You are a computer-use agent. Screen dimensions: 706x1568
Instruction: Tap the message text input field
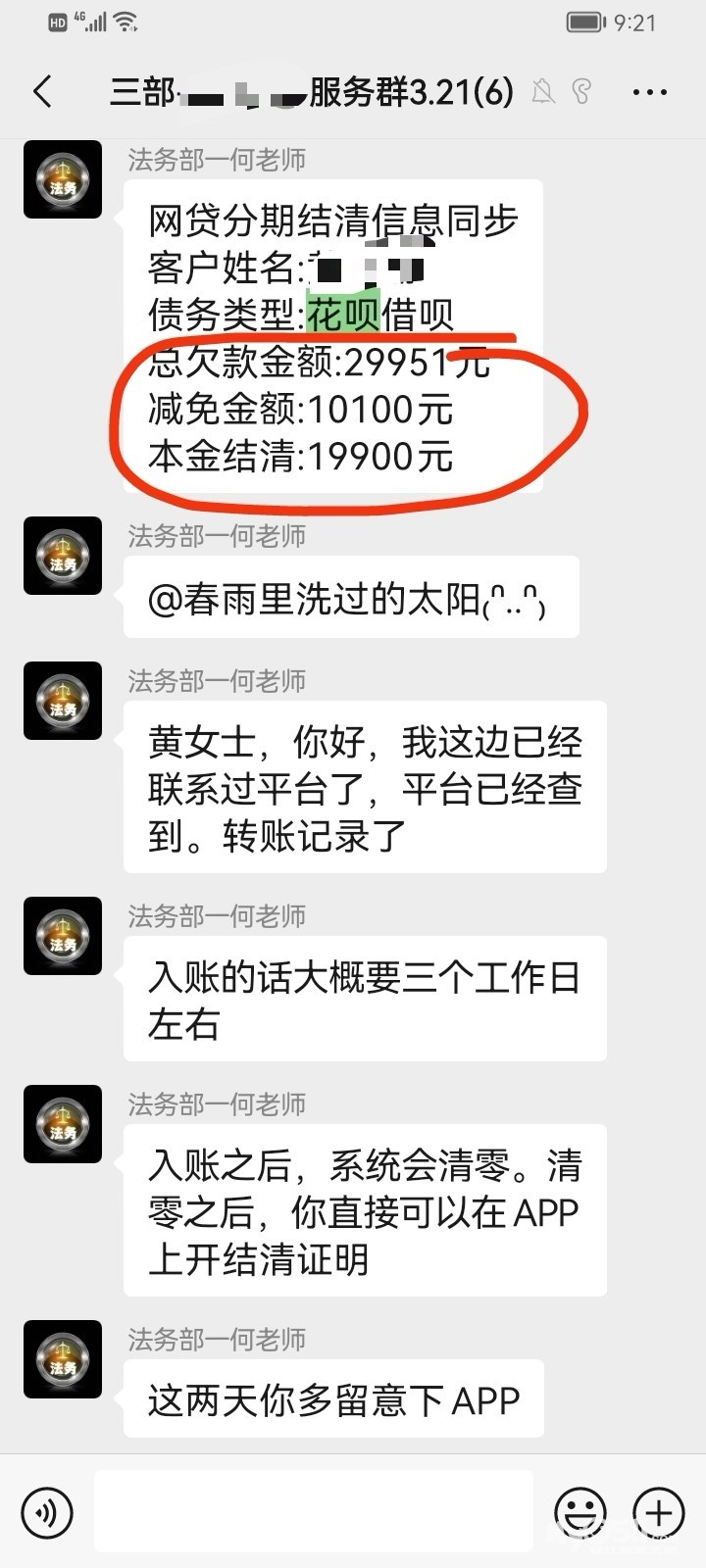click(314, 1511)
